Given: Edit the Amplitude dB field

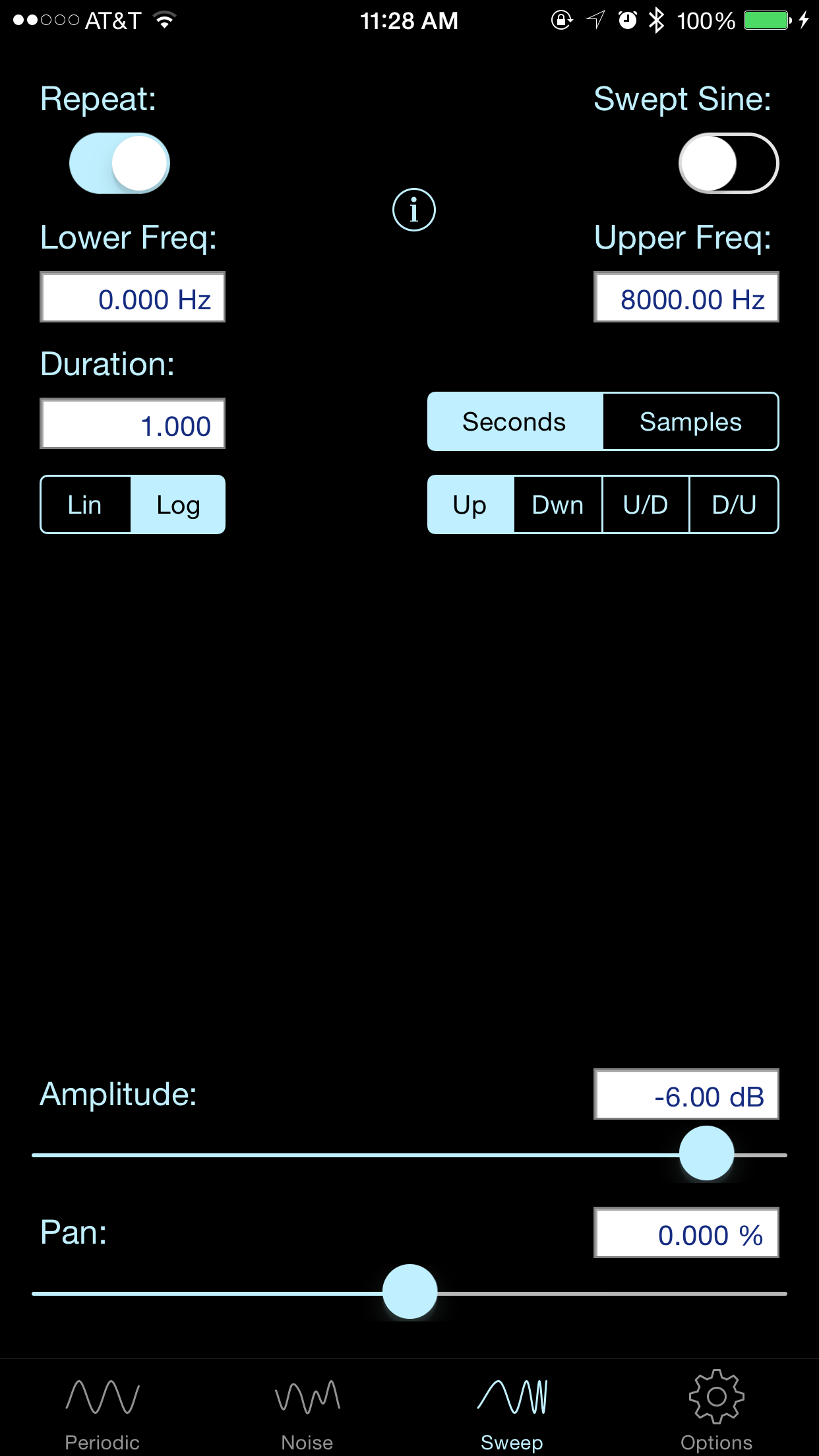Looking at the screenshot, I should point(686,1095).
